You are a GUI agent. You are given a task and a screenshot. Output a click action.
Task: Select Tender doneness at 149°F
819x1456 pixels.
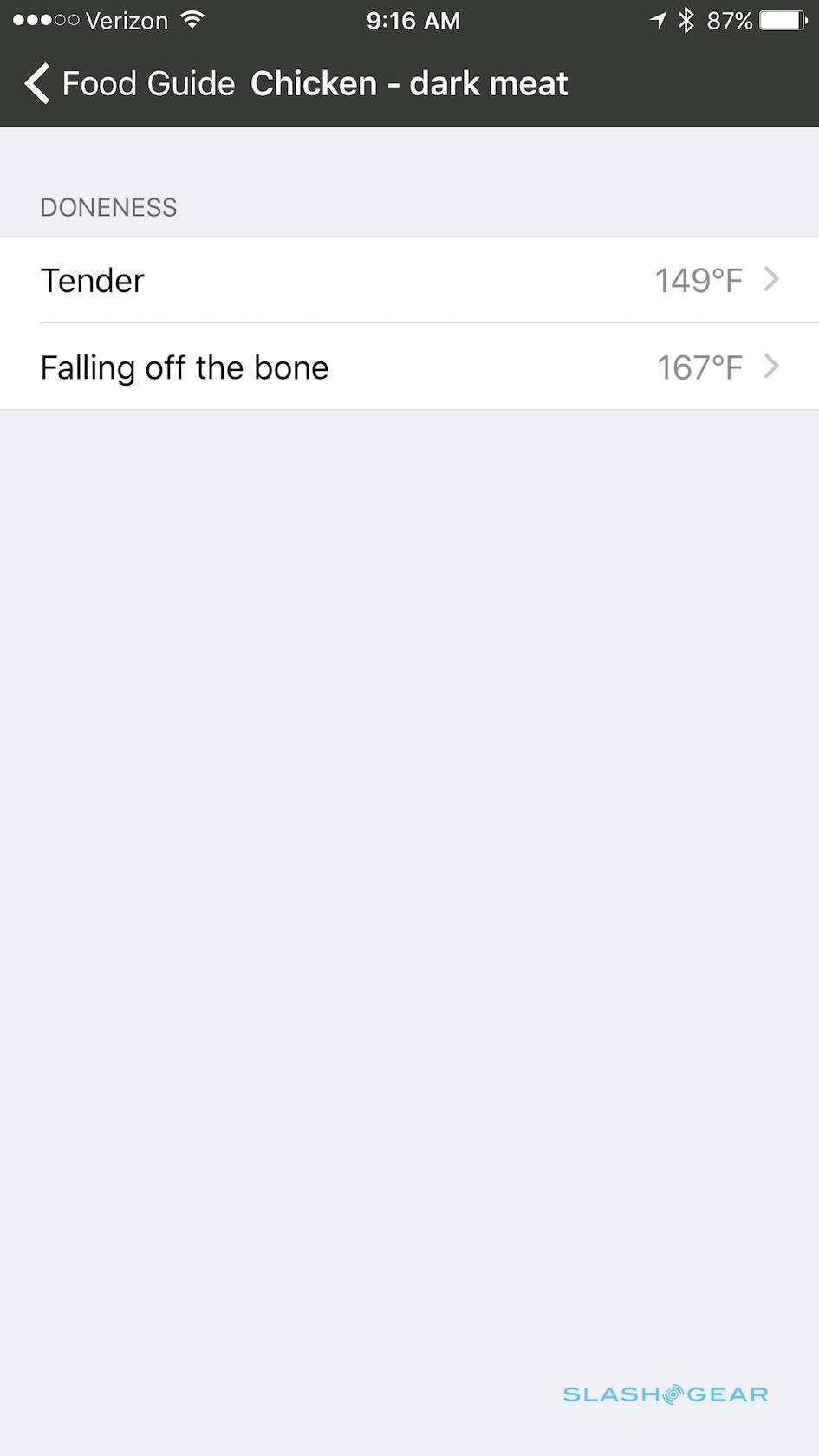coord(409,280)
